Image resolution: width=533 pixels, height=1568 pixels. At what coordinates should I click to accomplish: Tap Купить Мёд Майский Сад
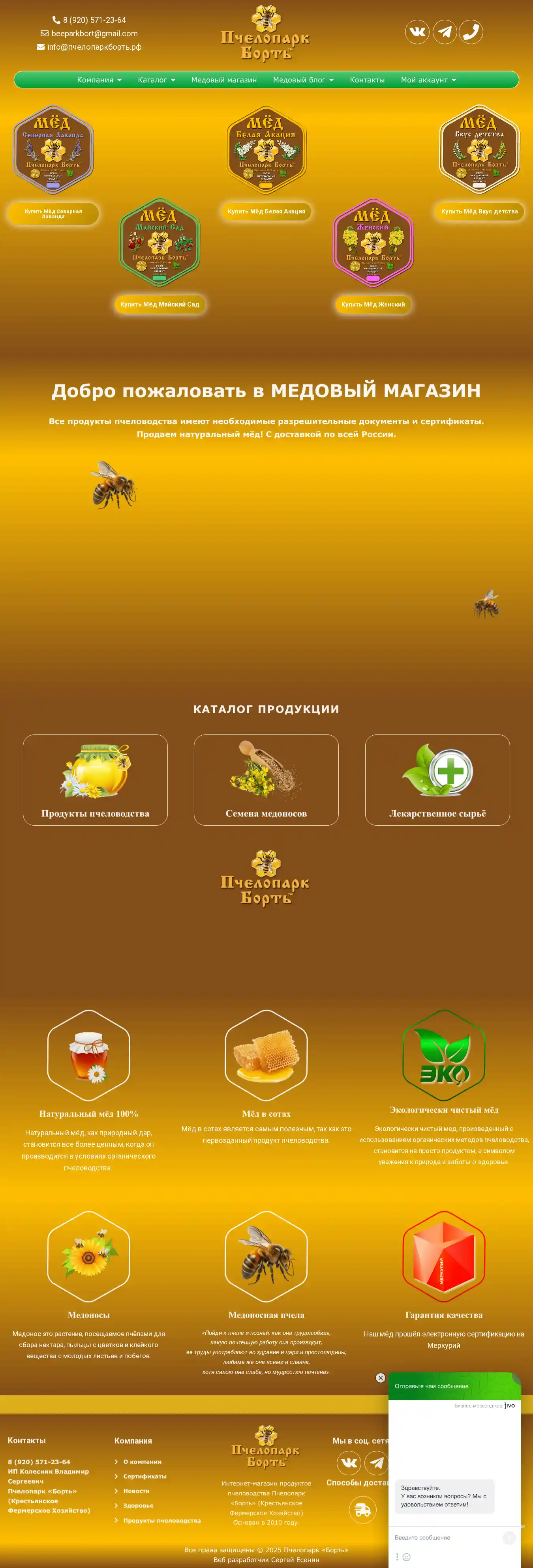click(x=160, y=305)
